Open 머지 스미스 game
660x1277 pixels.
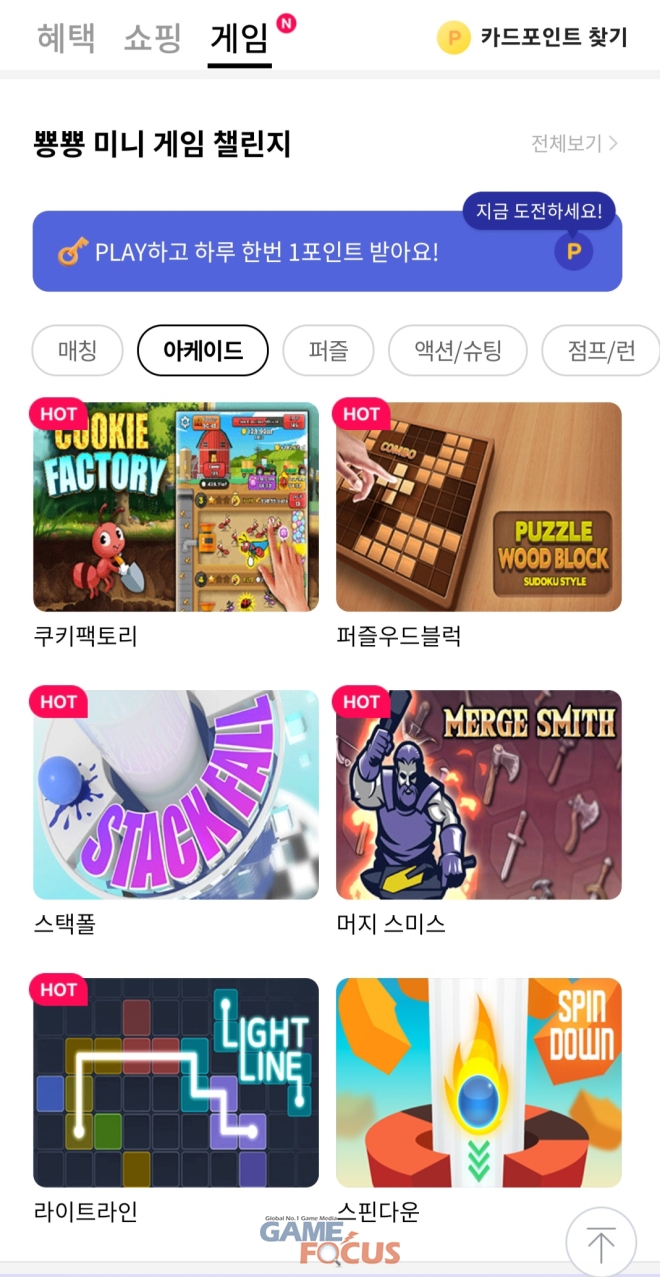pyautogui.click(x=478, y=795)
